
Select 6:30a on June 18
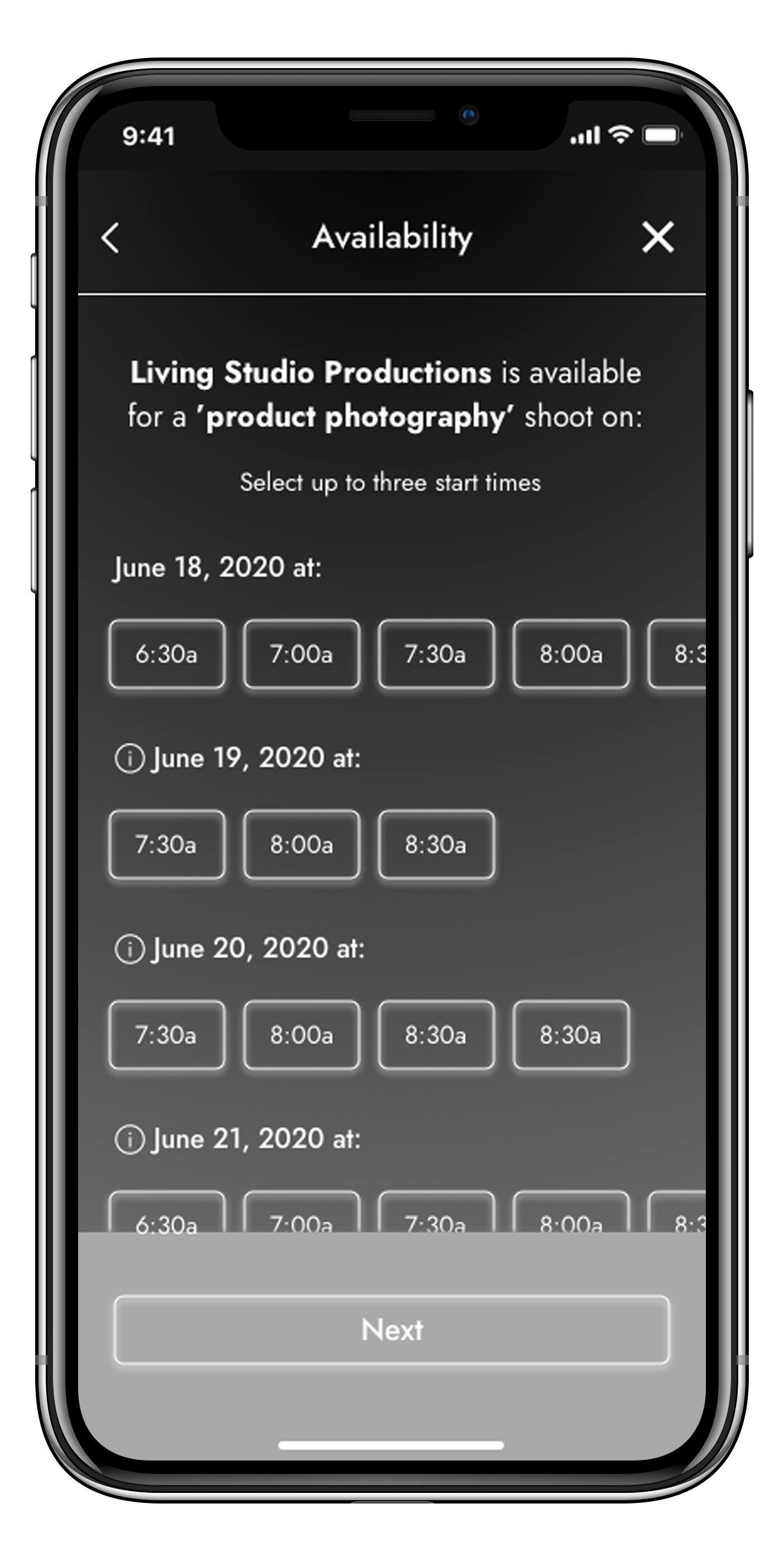point(167,654)
